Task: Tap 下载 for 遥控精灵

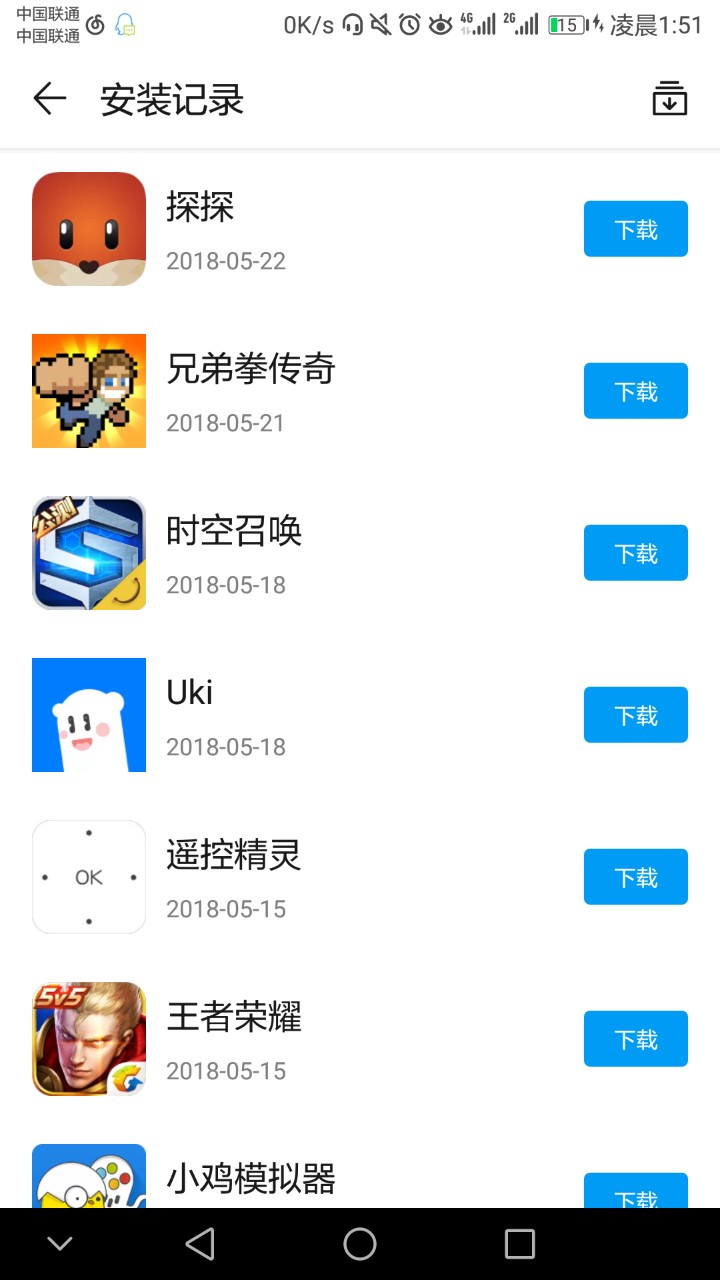Action: 635,877
